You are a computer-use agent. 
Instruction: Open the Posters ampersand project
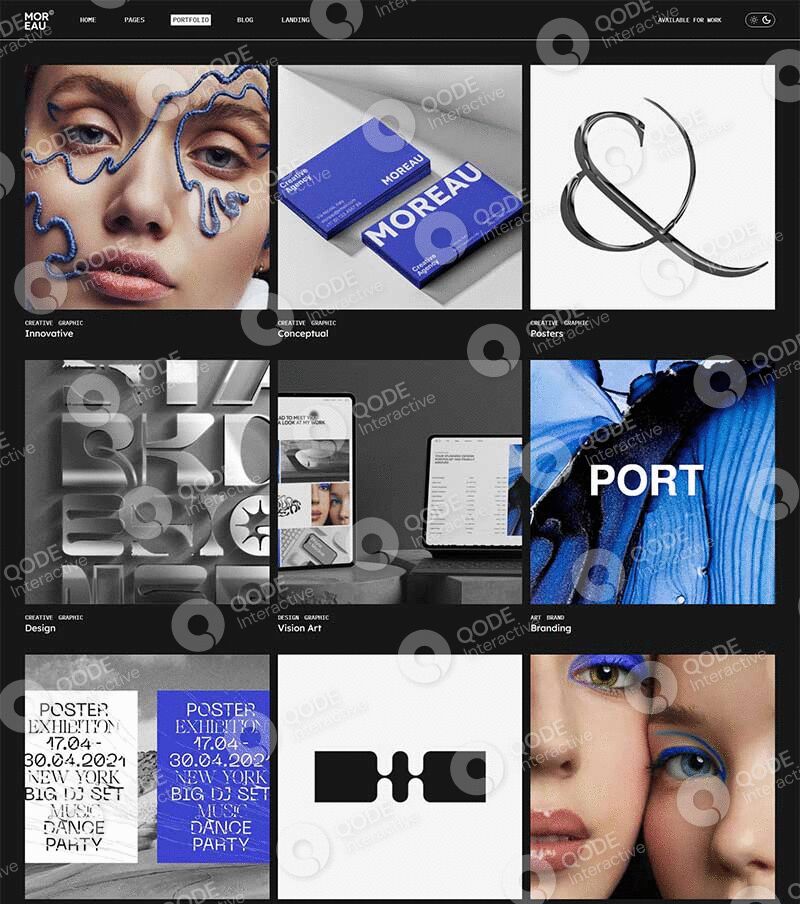tap(652, 187)
